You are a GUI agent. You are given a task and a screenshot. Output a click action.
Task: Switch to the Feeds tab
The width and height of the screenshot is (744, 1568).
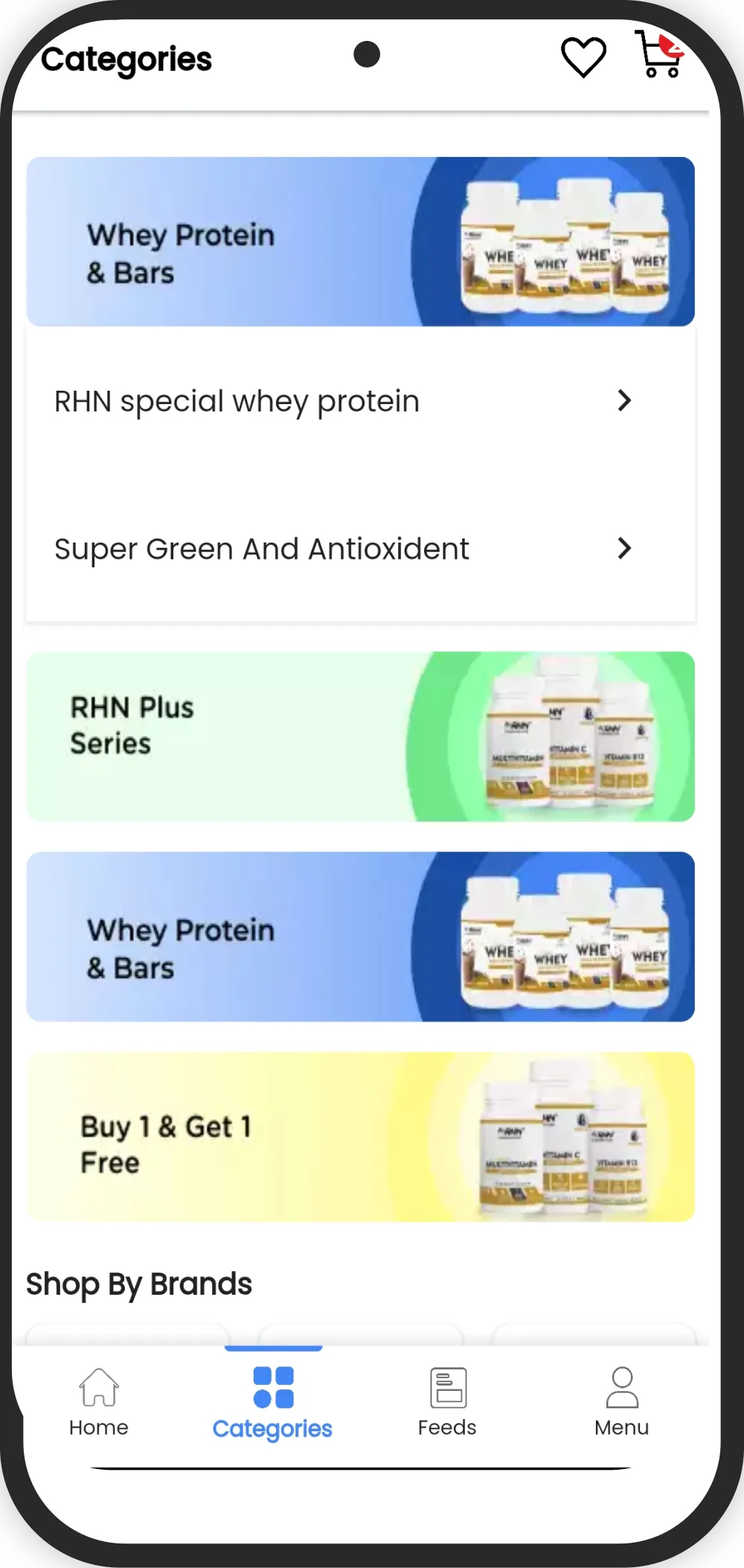coord(447,1401)
